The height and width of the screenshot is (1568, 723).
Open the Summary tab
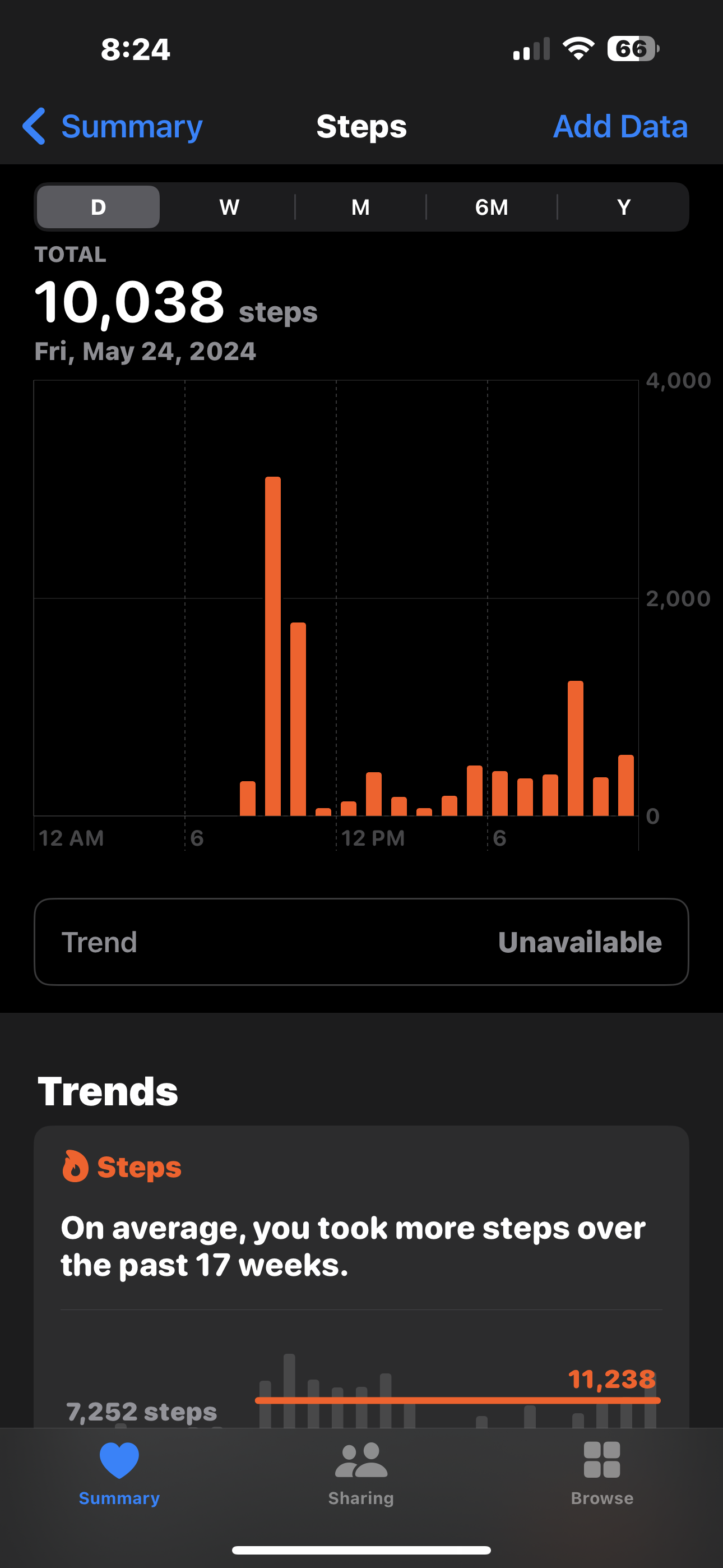click(119, 1474)
